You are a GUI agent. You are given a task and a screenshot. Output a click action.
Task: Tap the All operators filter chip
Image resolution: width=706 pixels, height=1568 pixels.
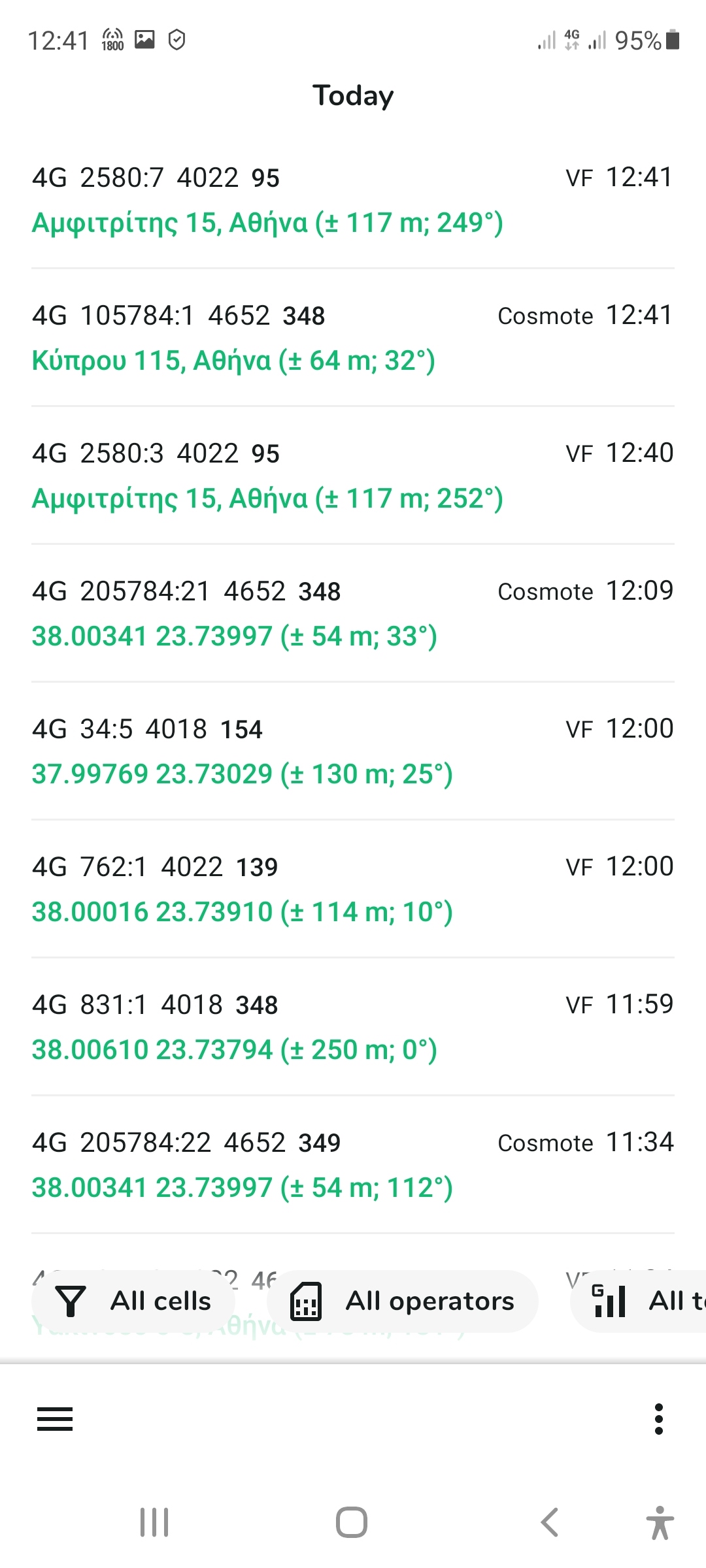pos(403,1301)
